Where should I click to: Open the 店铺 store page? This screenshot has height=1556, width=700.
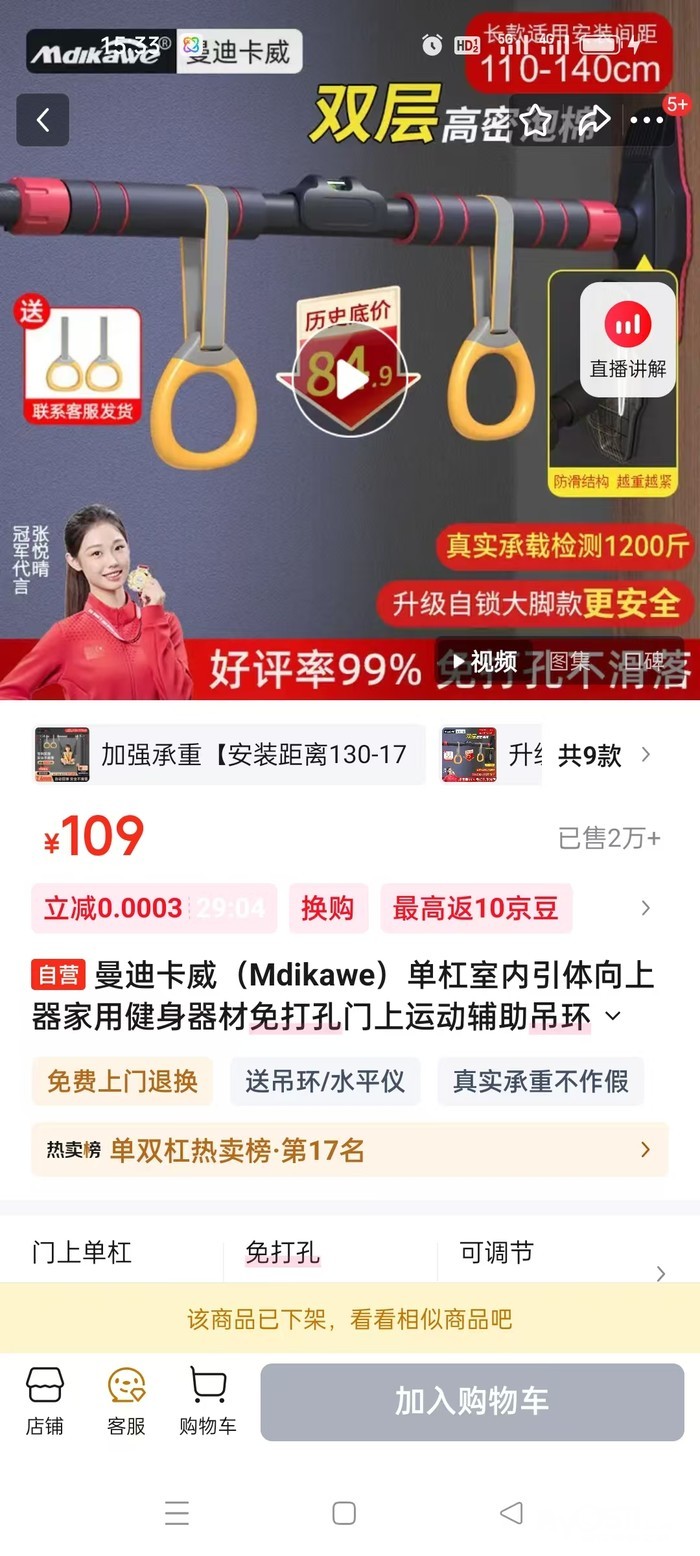(44, 1401)
